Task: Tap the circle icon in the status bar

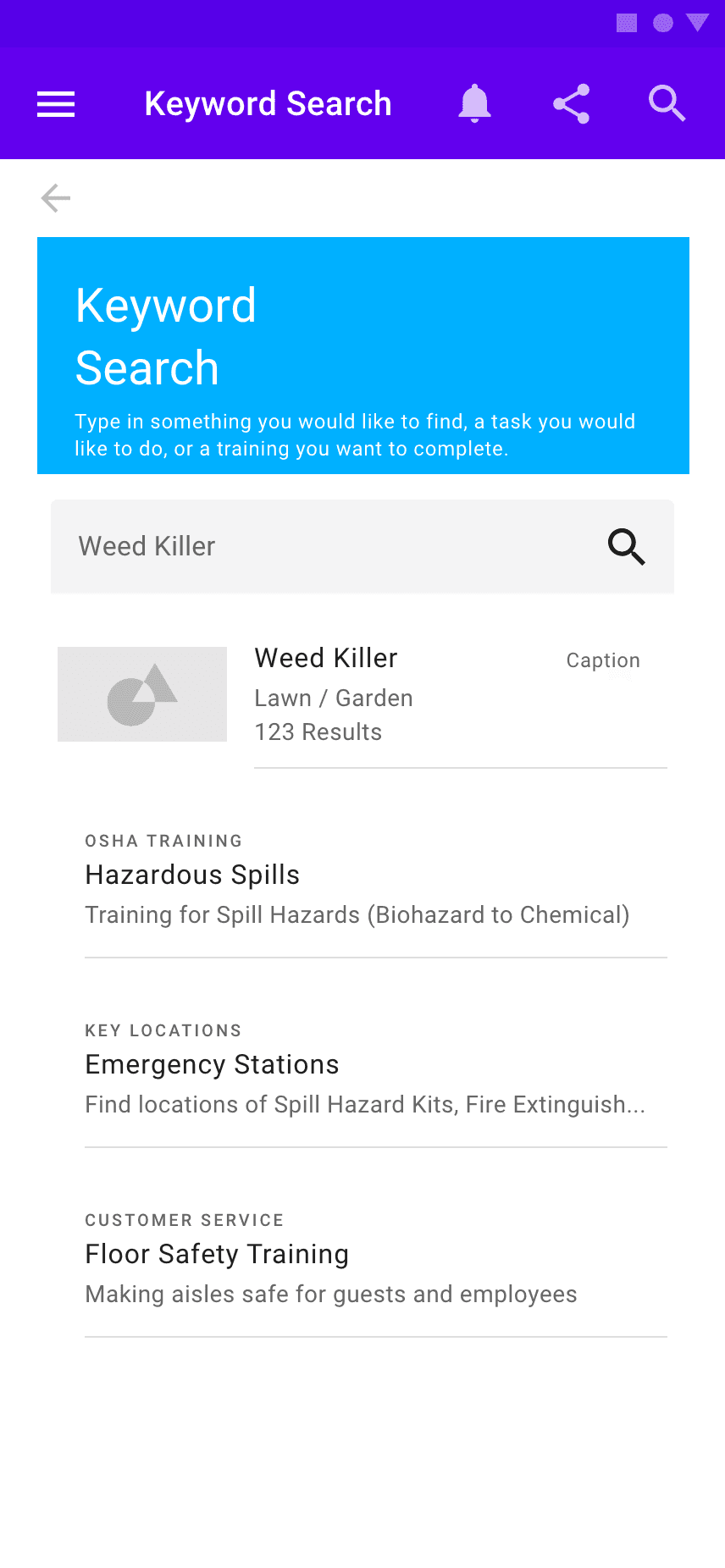Action: pyautogui.click(x=661, y=24)
